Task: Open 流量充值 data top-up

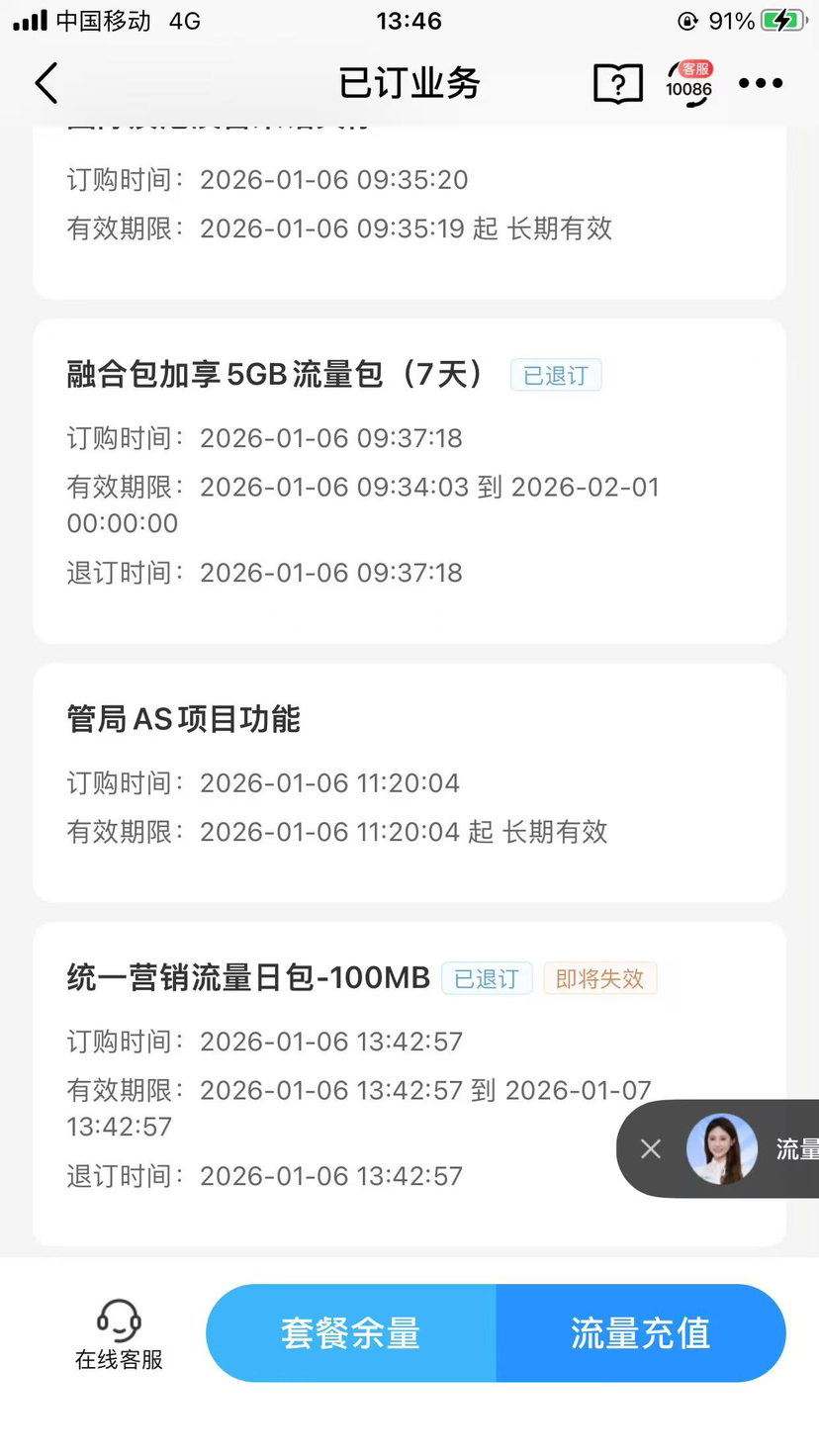Action: [640, 1333]
